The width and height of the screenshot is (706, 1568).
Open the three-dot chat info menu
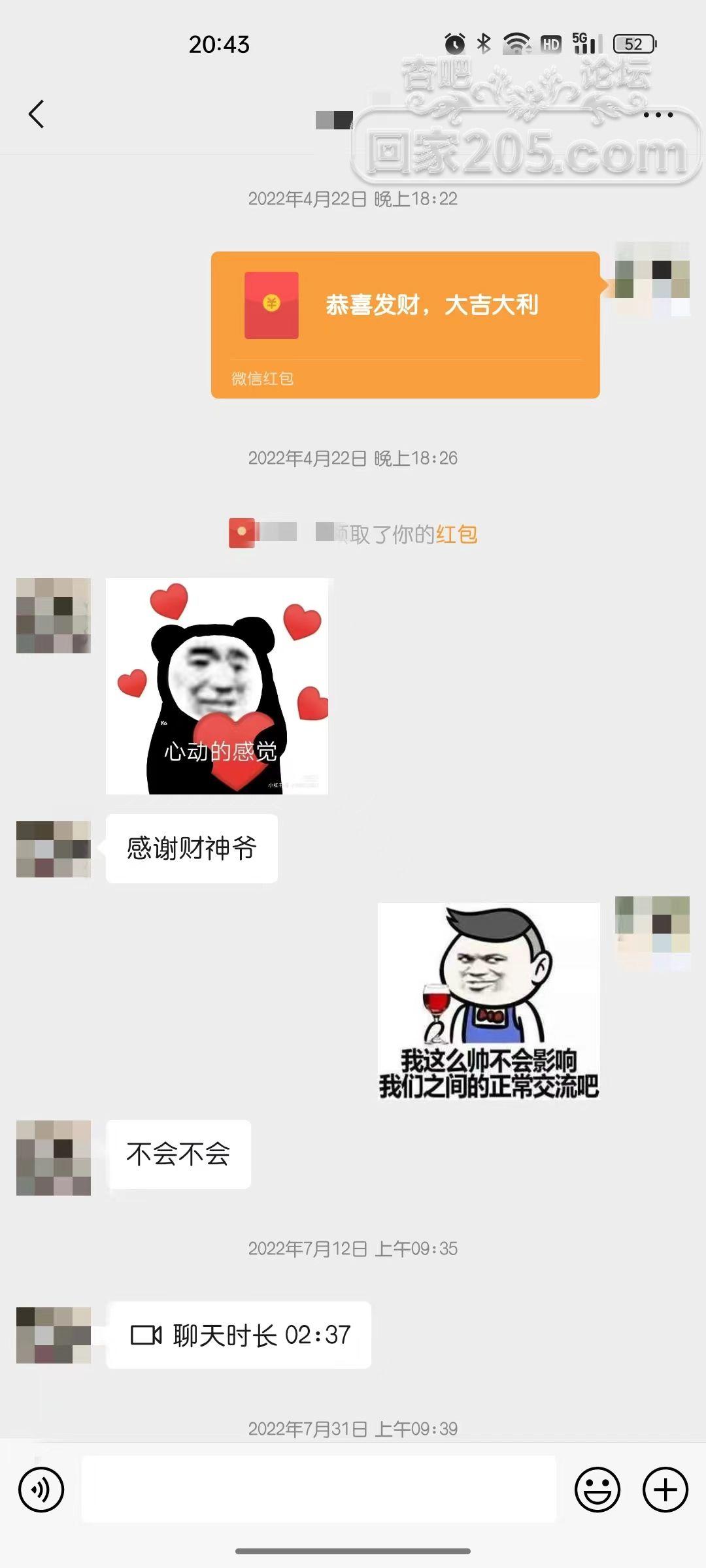click(658, 115)
